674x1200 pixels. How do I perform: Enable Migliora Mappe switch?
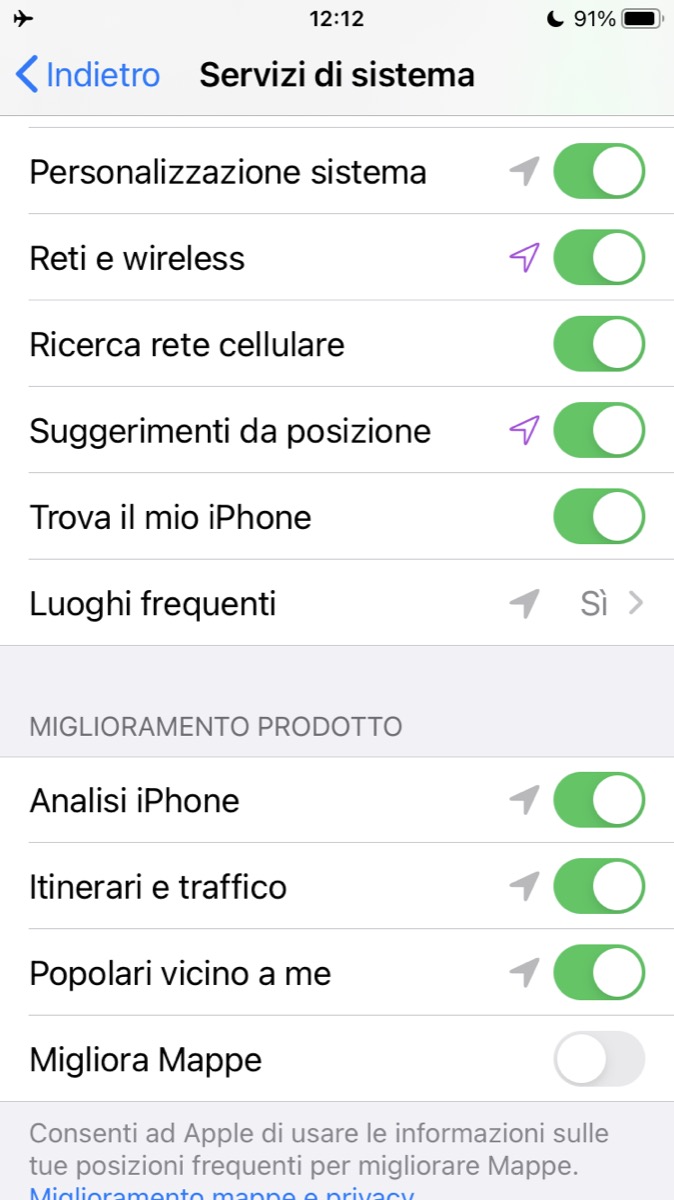[598, 1059]
